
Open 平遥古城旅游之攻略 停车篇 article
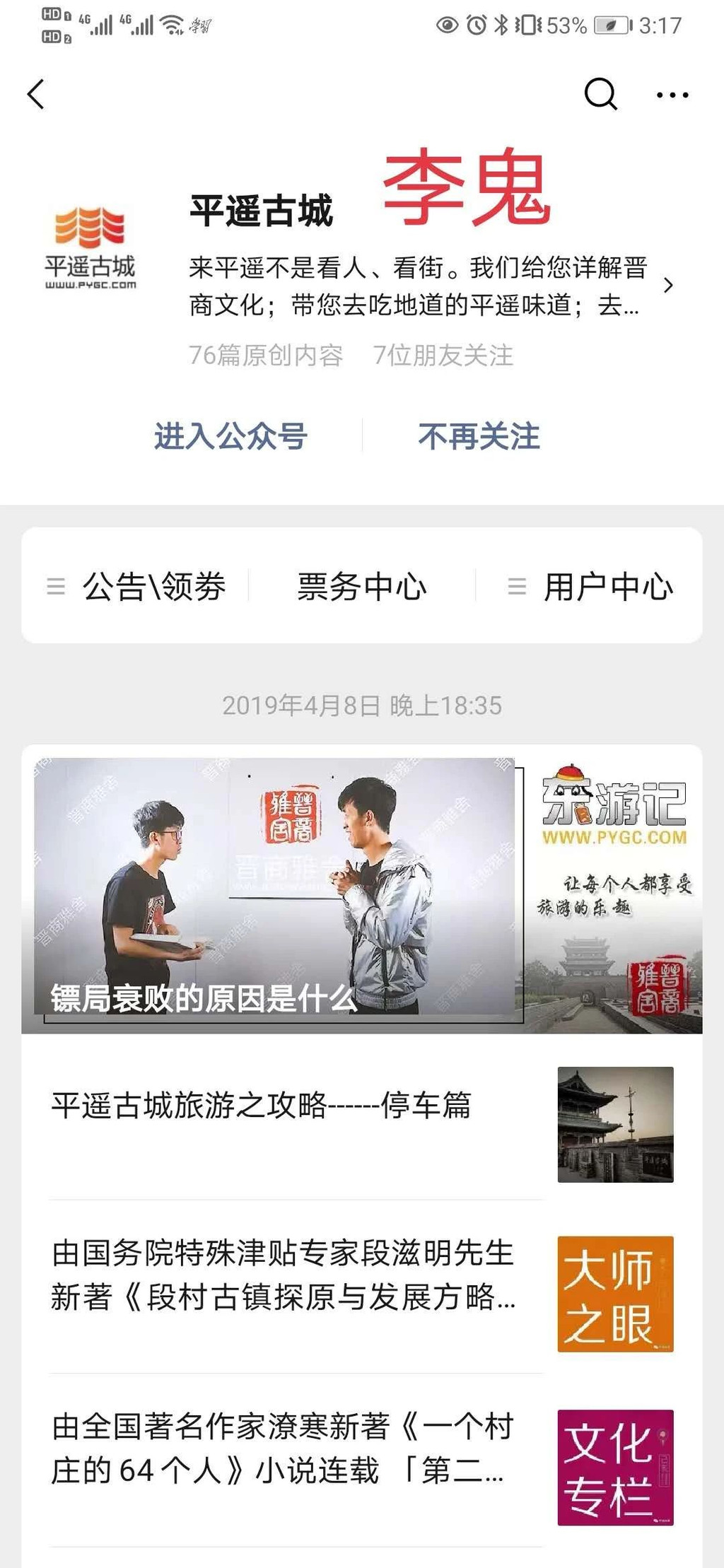362,1124
